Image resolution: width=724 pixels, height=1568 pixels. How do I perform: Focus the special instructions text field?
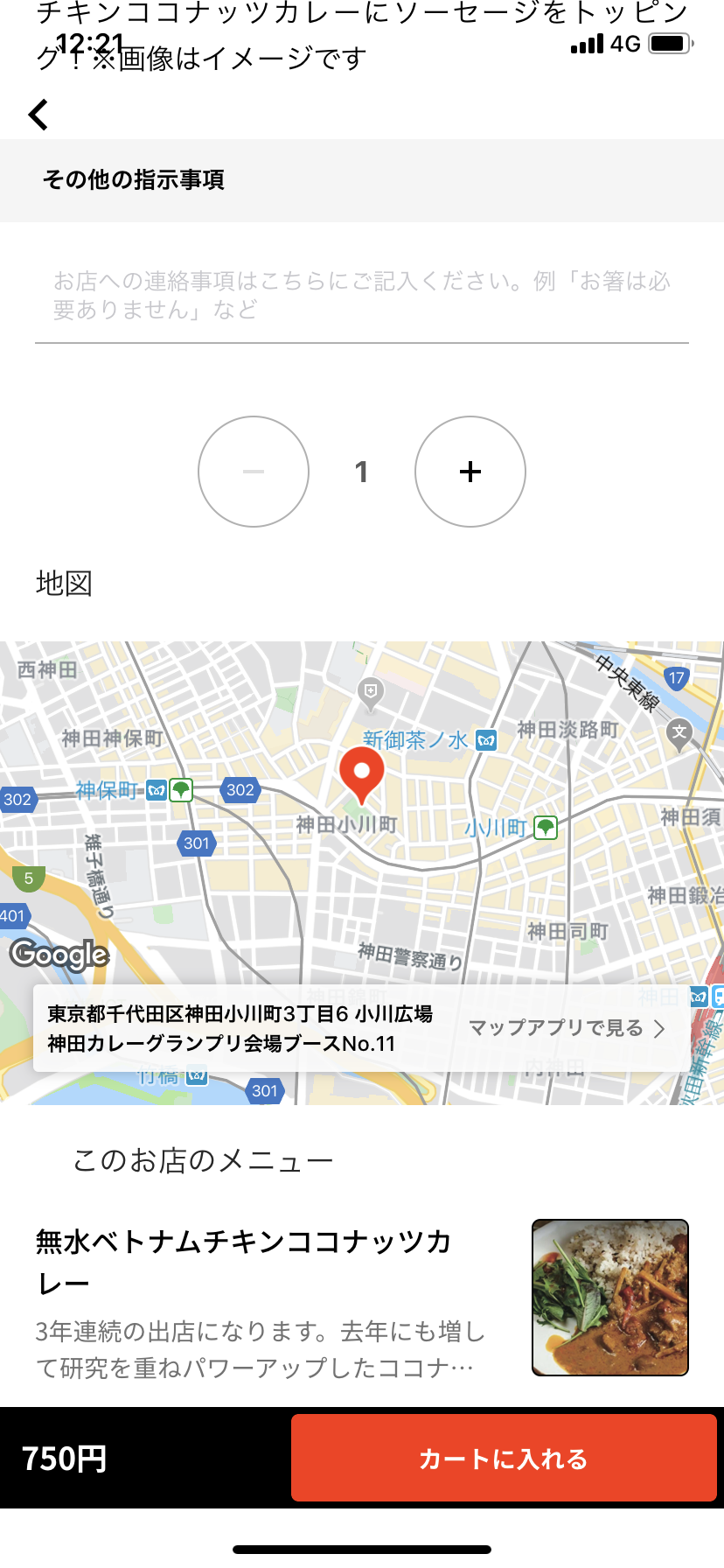(361, 295)
